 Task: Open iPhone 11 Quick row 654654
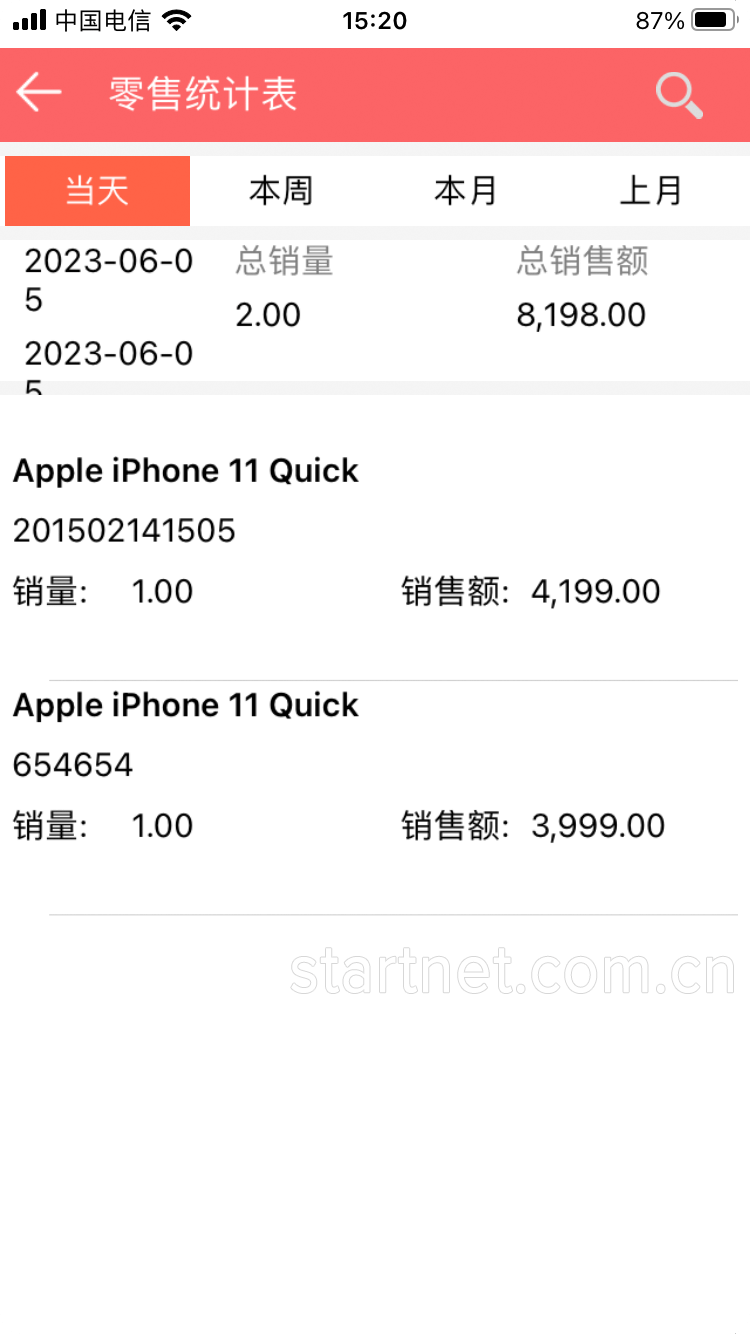(375, 798)
